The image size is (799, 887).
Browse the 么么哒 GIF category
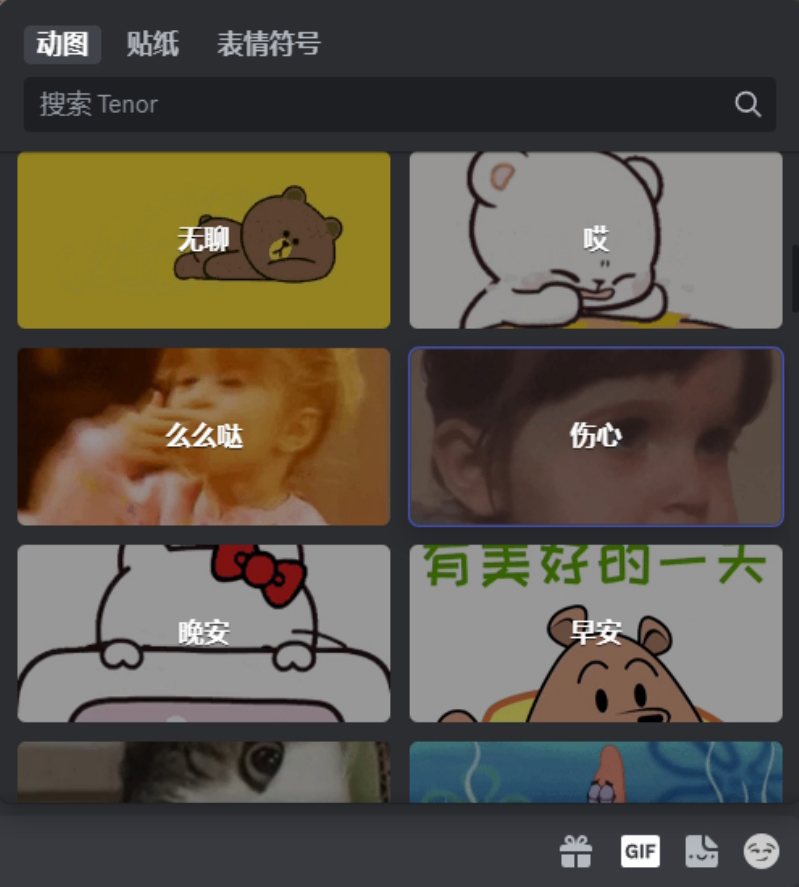(204, 436)
